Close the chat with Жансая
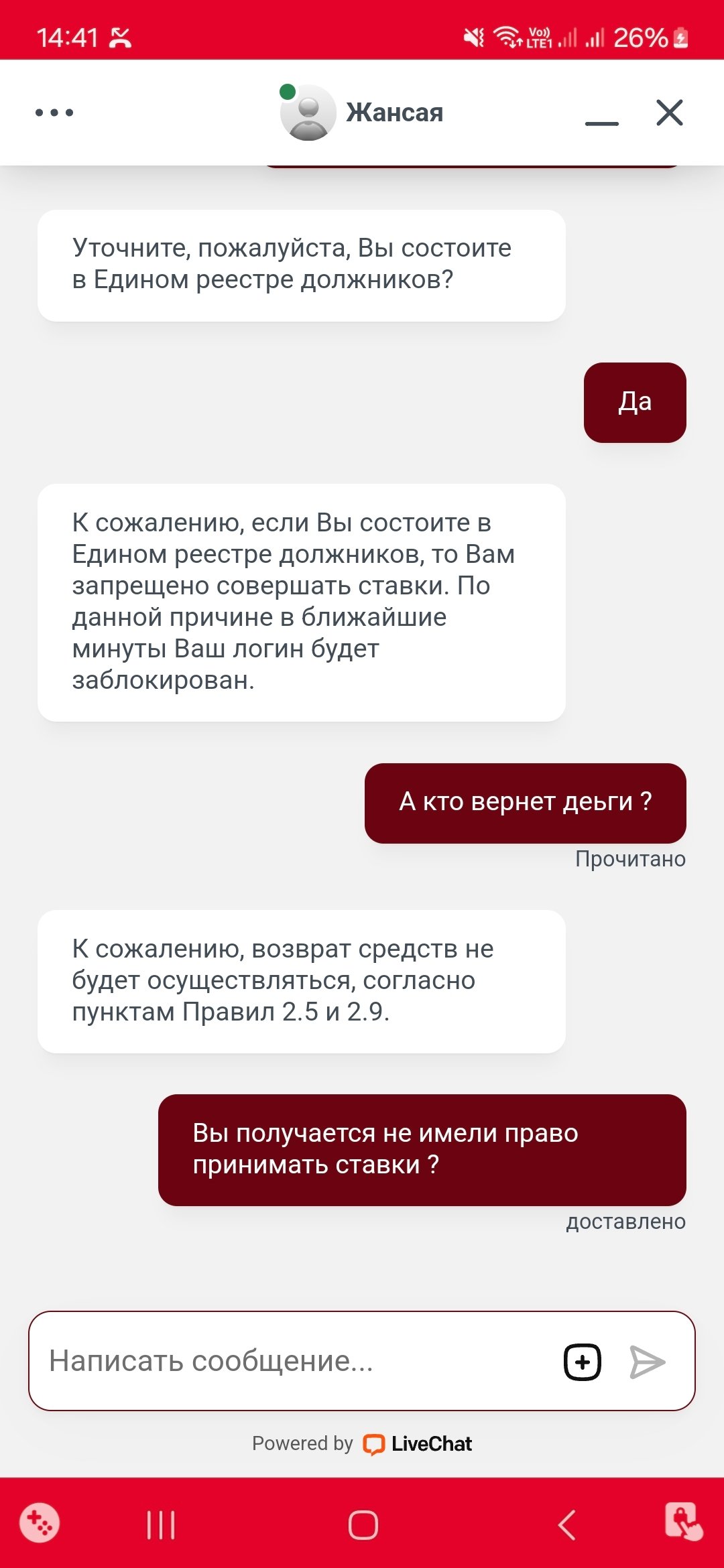Screen dimensions: 724x1568 pyautogui.click(x=669, y=113)
